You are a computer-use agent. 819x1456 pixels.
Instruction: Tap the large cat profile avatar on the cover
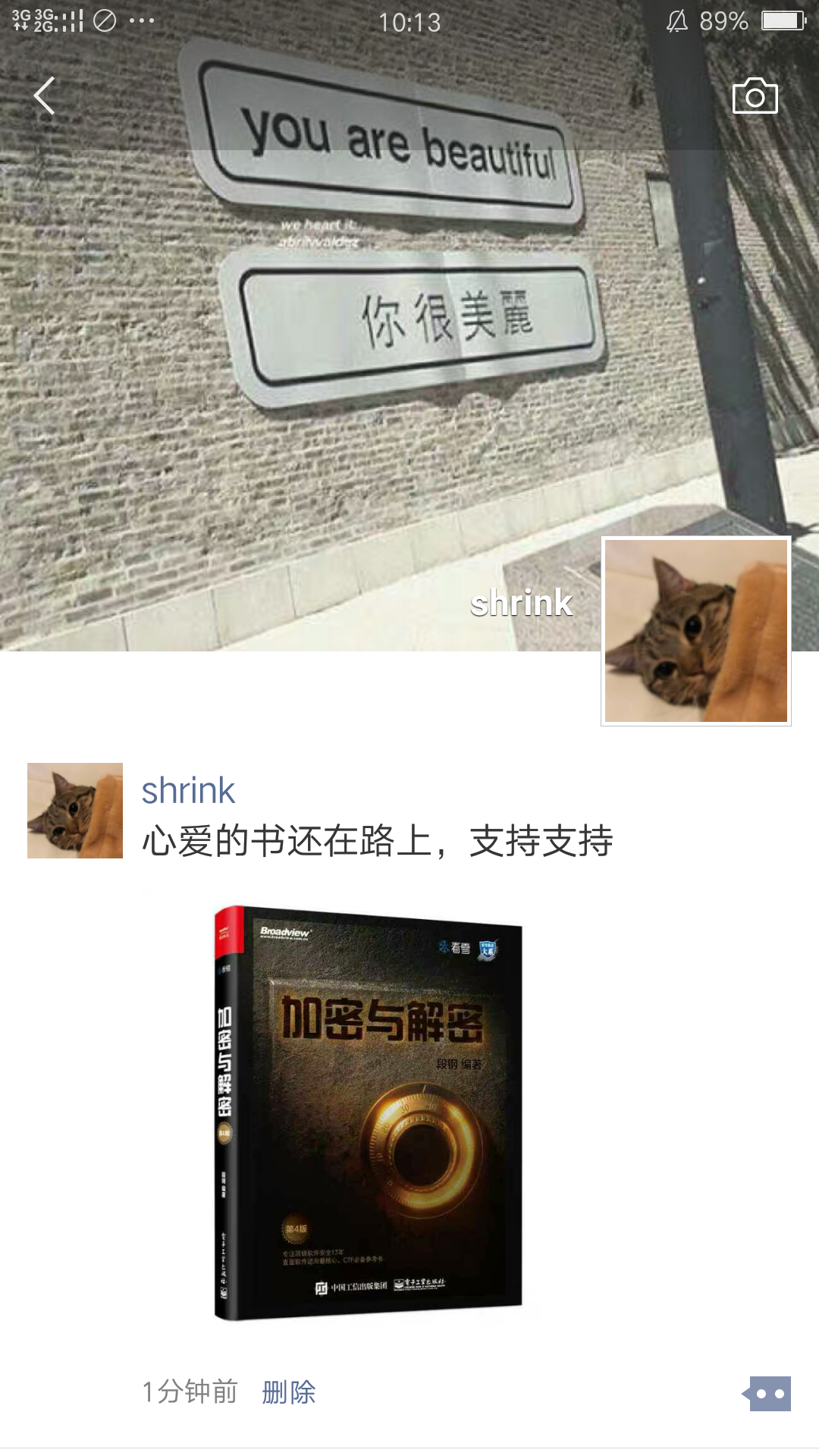tap(695, 631)
